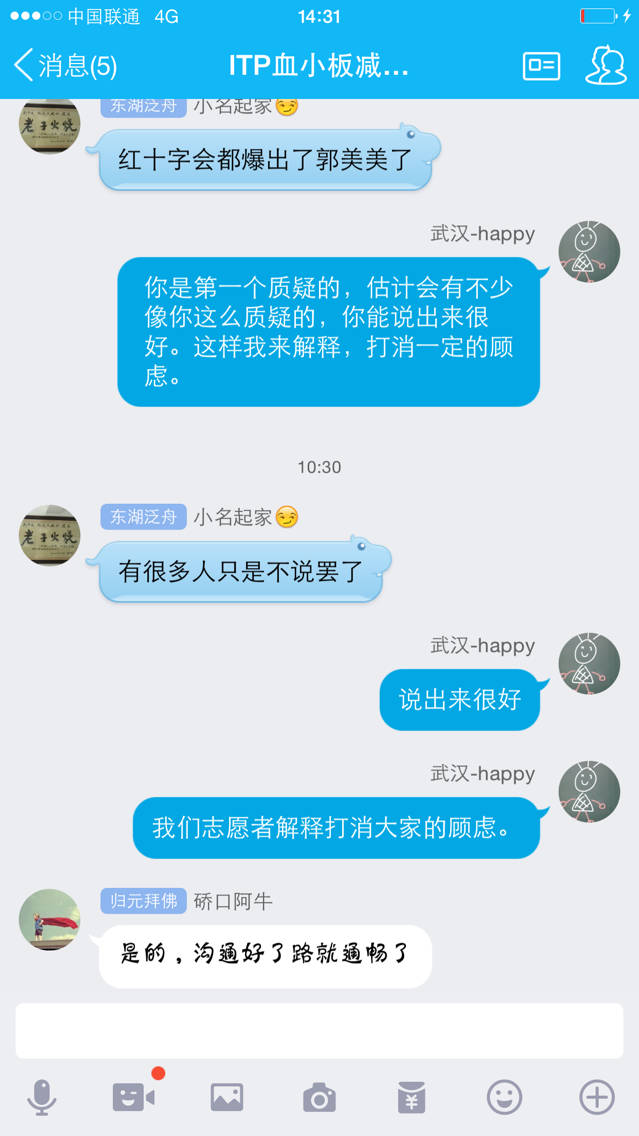Tap the message text input box

pyautogui.click(x=319, y=1030)
